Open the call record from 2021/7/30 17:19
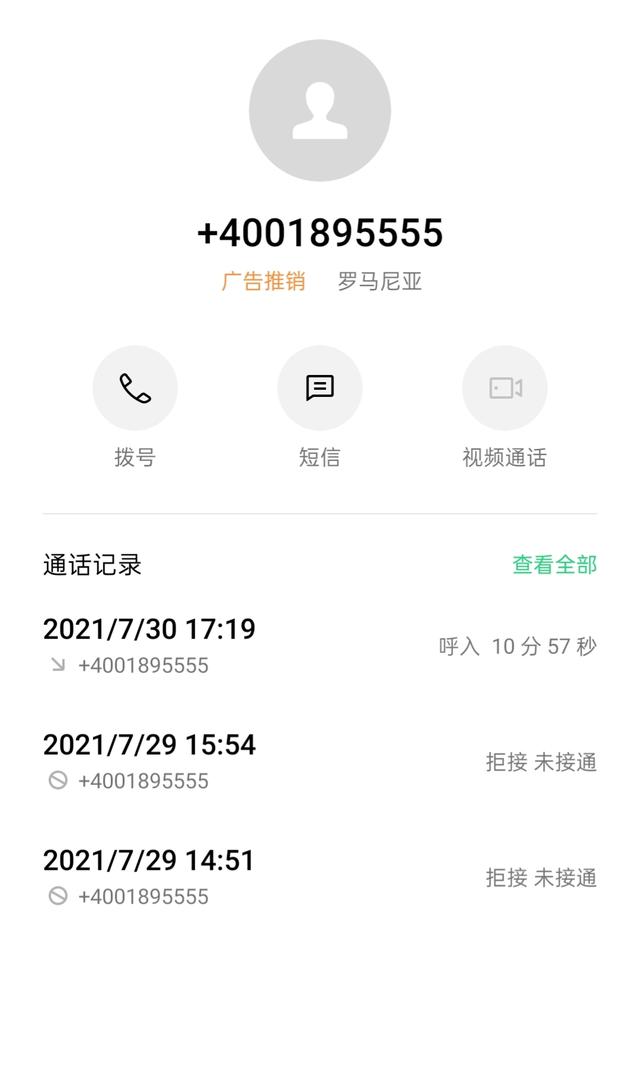The image size is (640, 1081). click(320, 646)
